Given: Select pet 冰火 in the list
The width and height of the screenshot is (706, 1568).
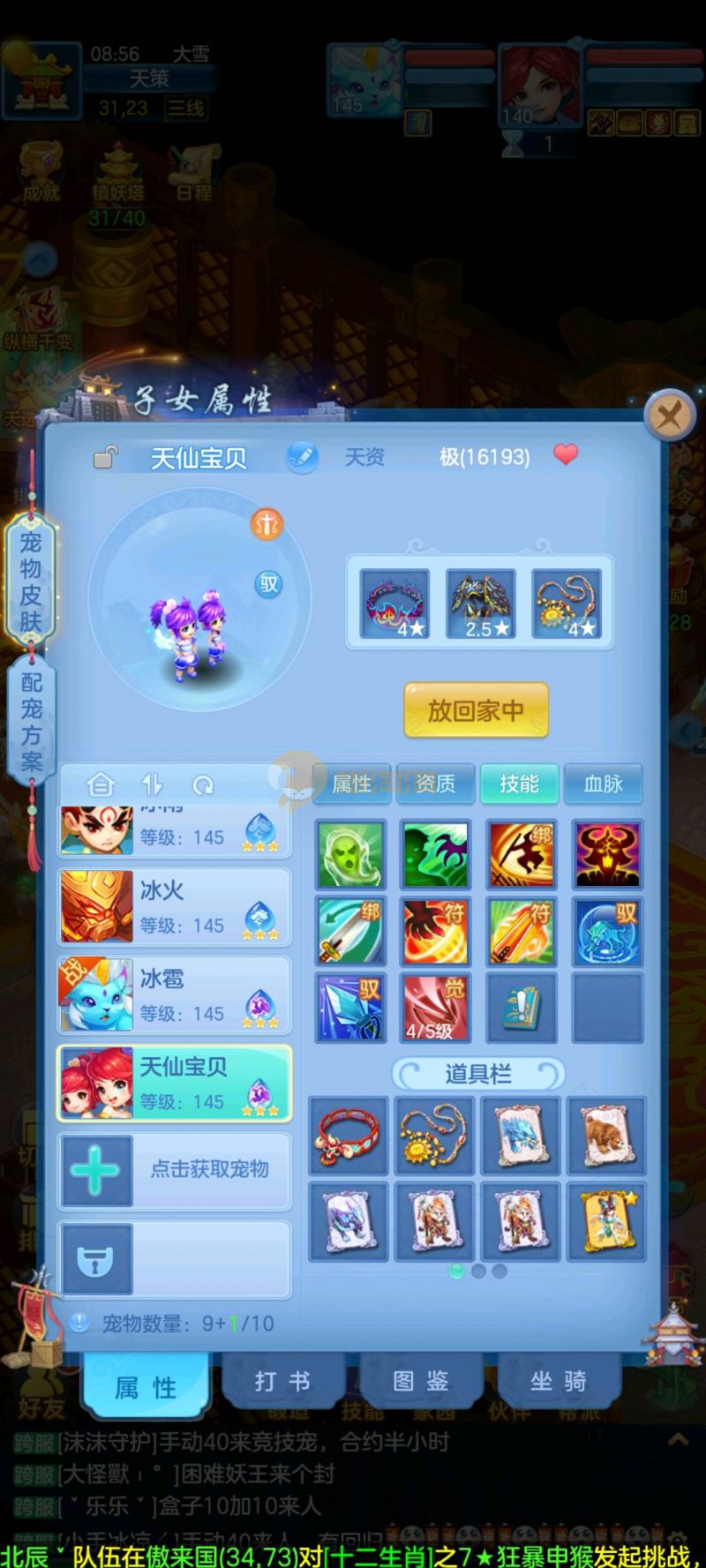Looking at the screenshot, I should point(174,907).
